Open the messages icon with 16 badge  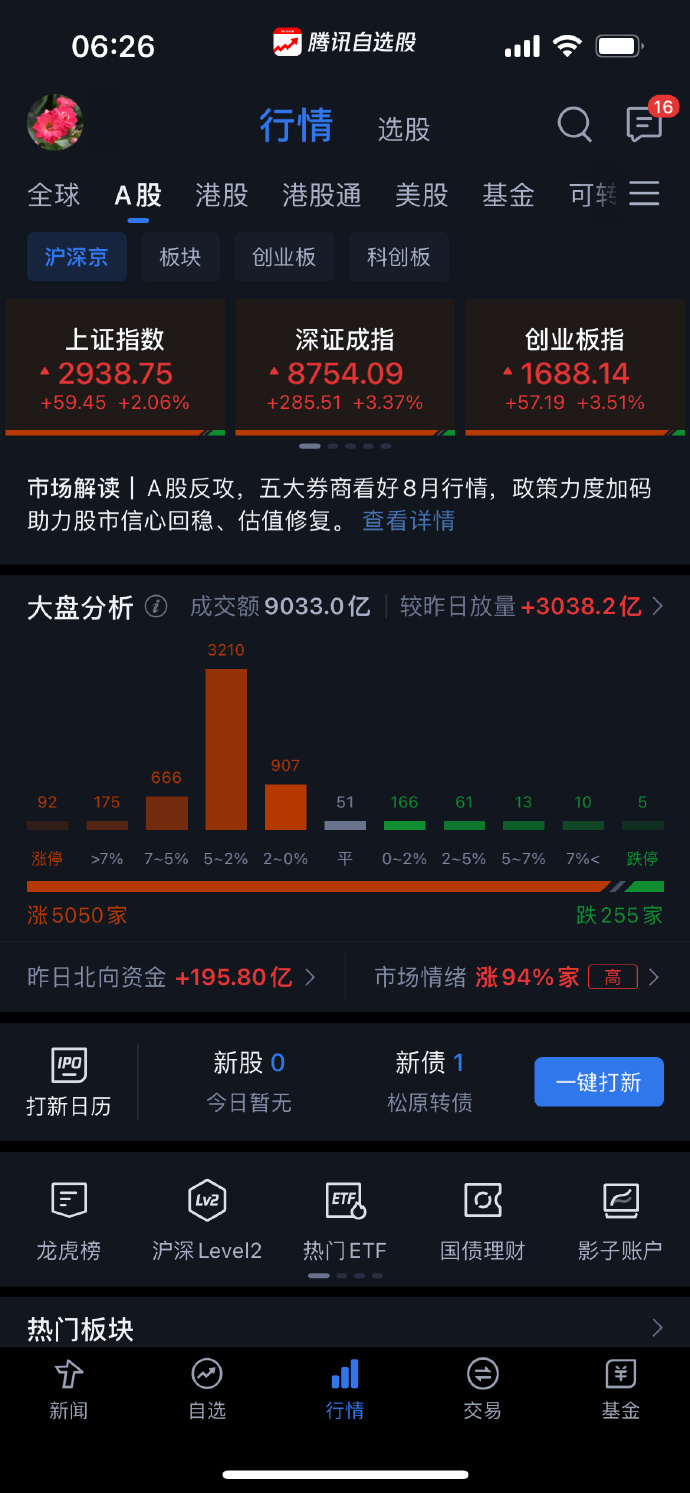coord(644,125)
